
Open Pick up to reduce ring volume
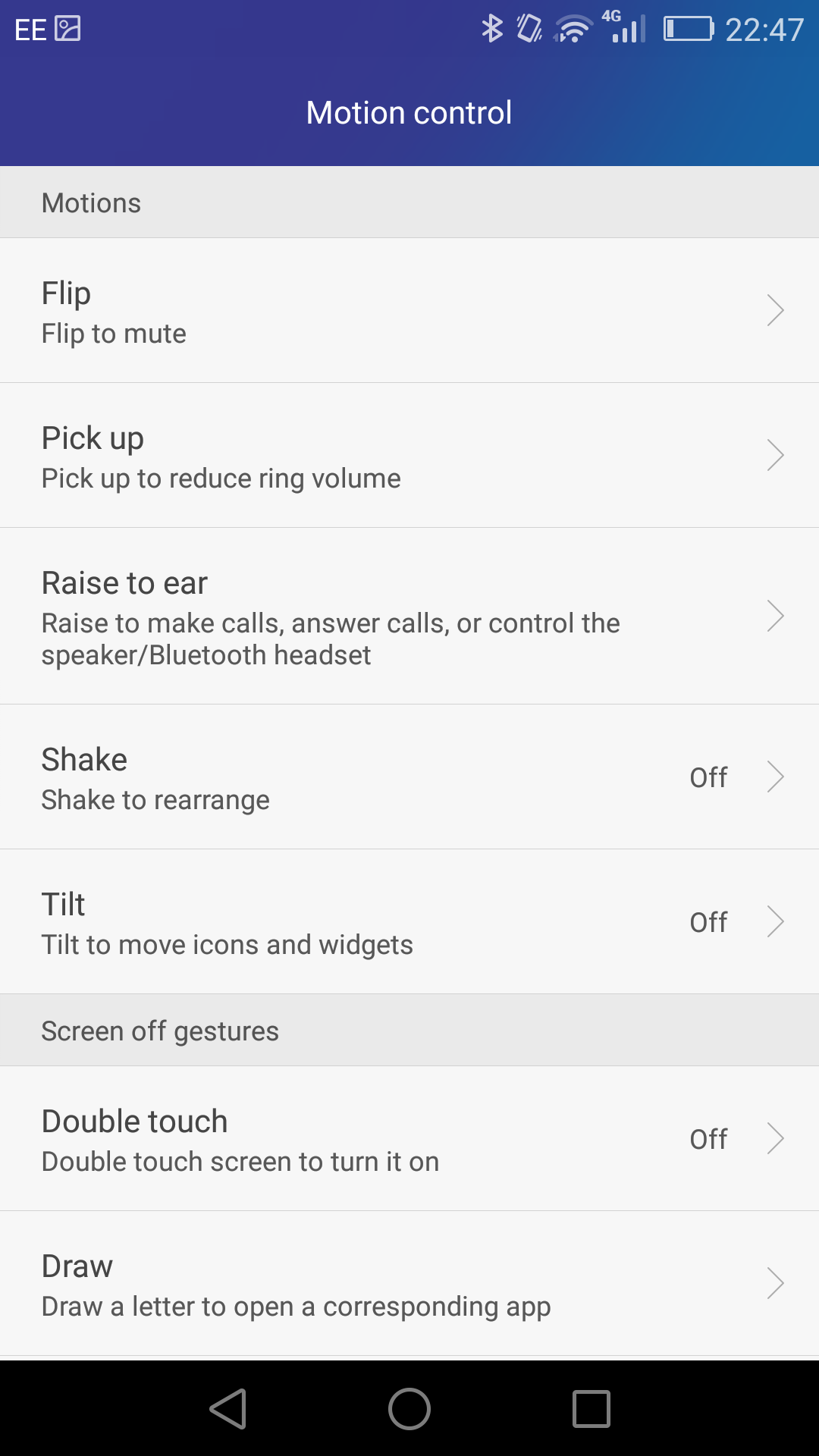click(409, 455)
